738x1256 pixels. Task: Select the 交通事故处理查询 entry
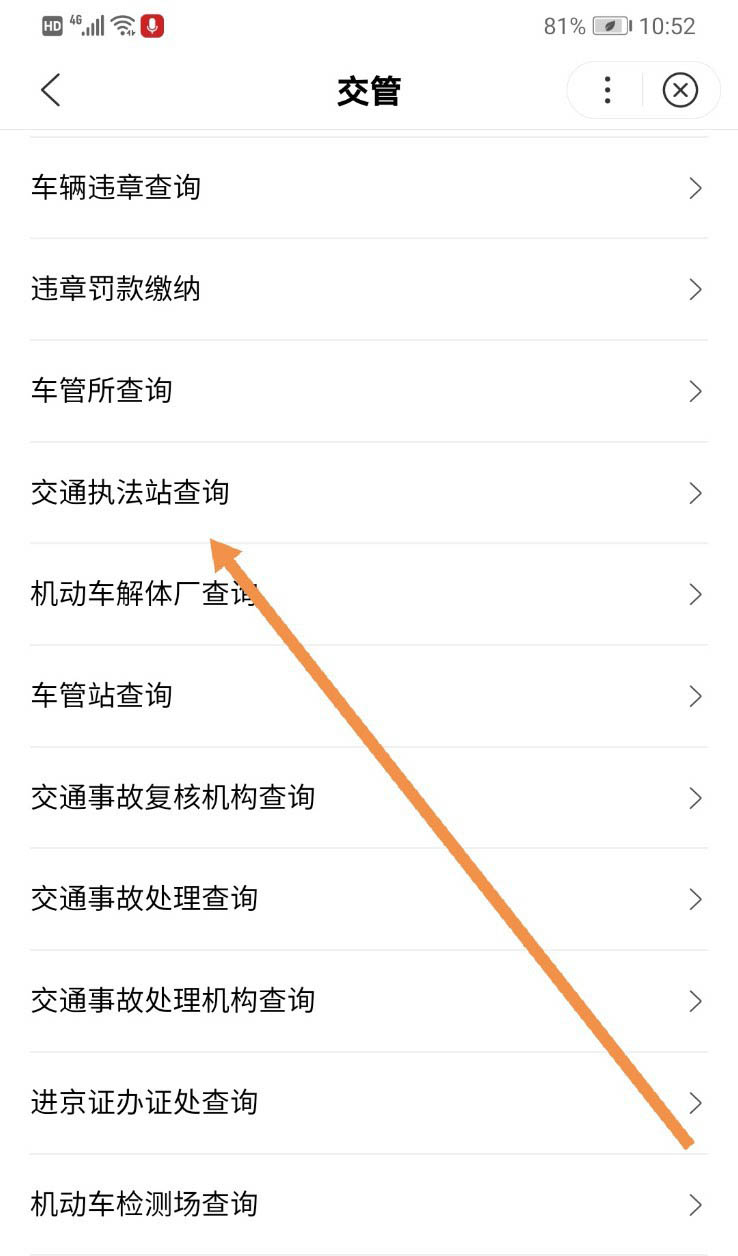[x=144, y=899]
